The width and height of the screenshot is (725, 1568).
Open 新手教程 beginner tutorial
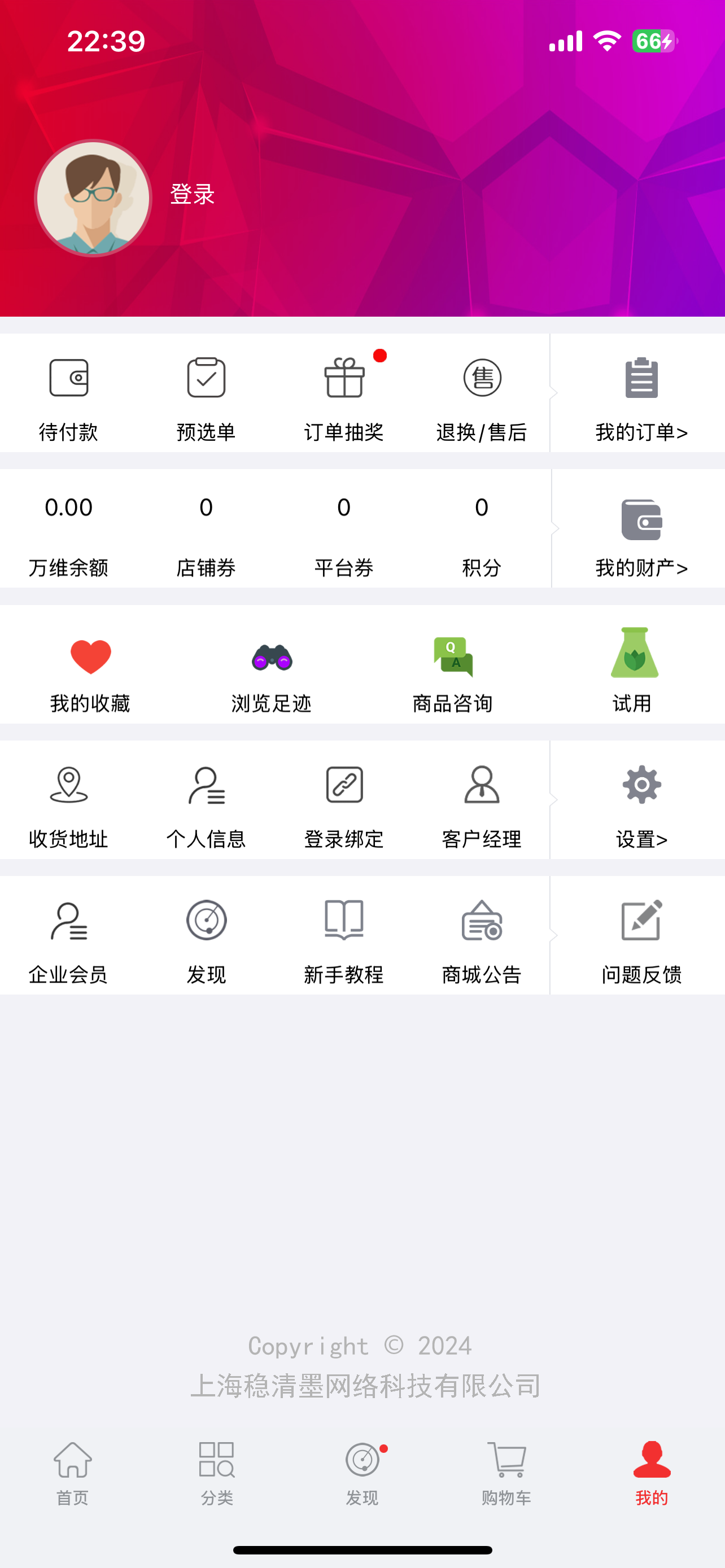point(344,938)
